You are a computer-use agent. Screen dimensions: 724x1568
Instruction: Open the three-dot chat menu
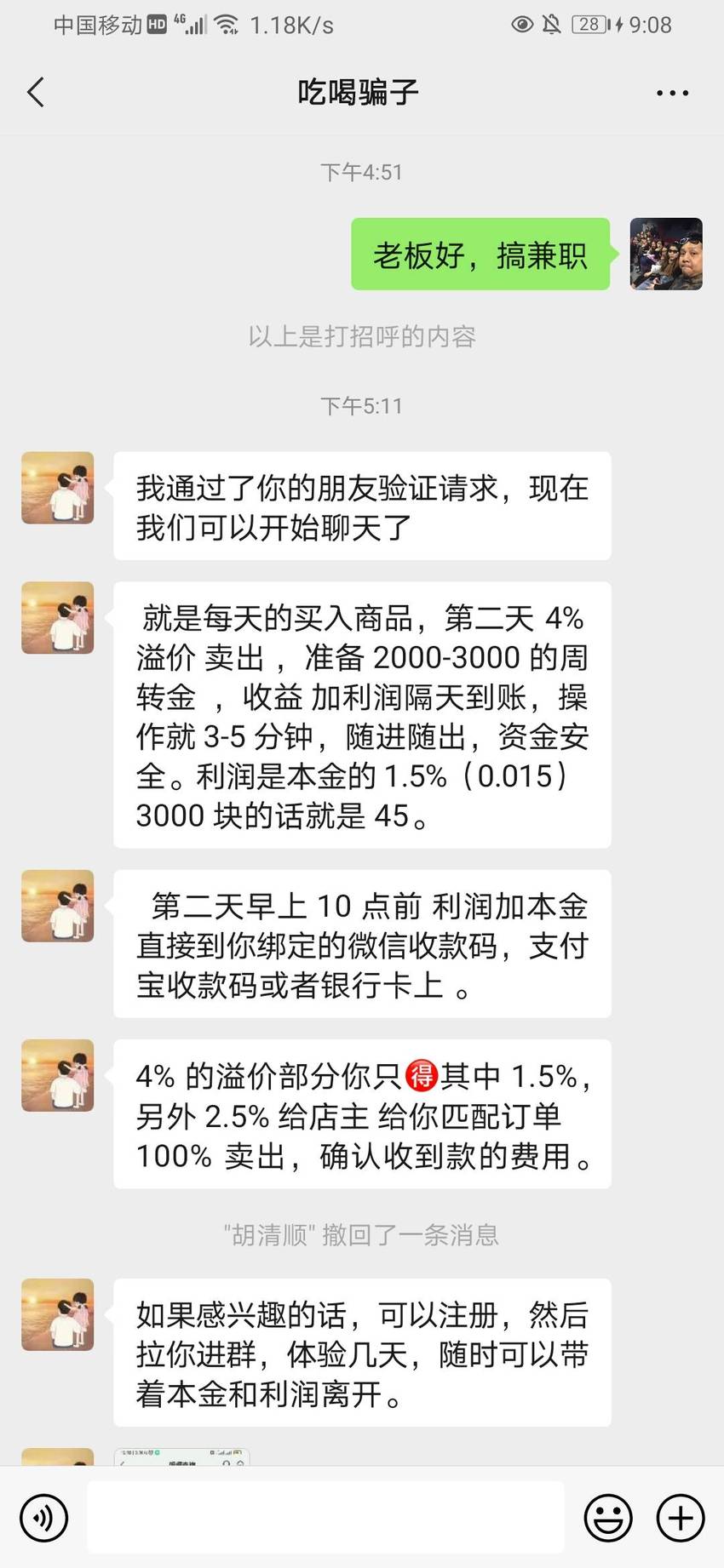click(x=672, y=93)
